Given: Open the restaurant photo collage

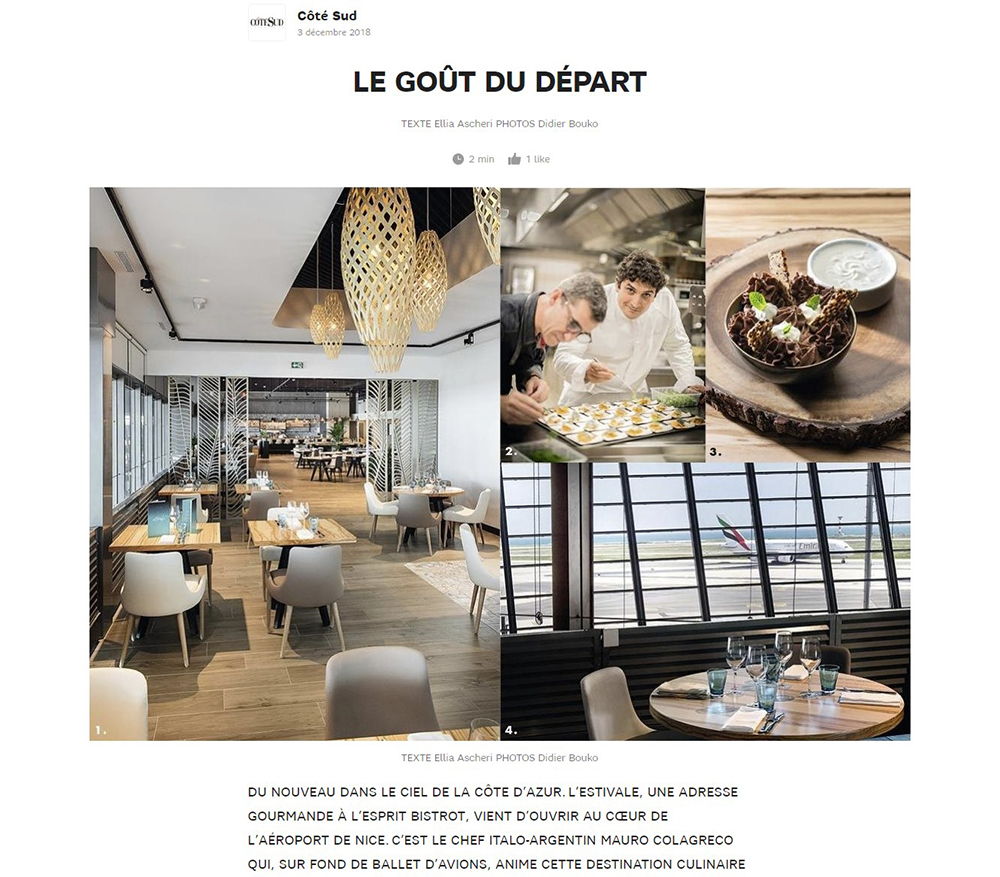Looking at the screenshot, I should pos(500,464).
